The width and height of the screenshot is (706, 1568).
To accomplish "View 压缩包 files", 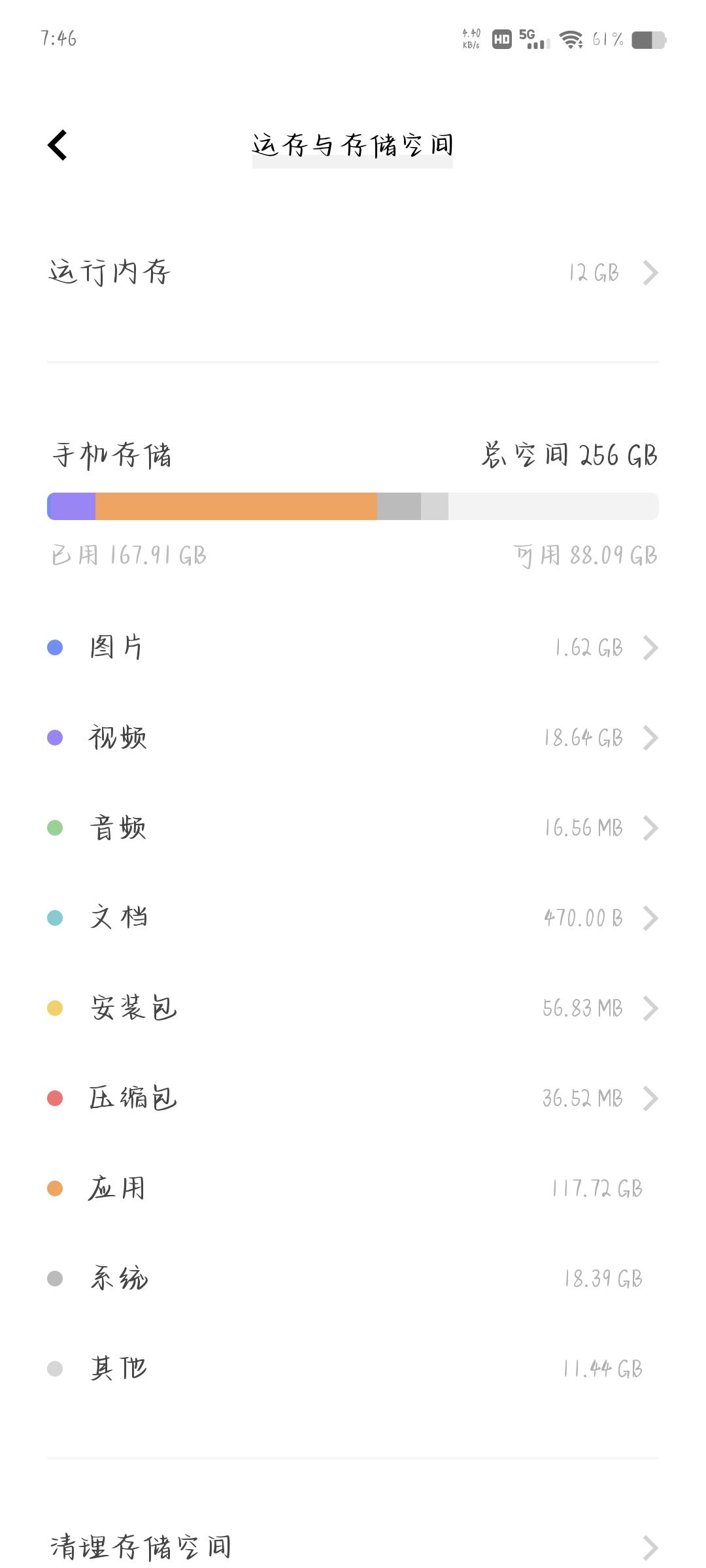I will click(353, 1098).
